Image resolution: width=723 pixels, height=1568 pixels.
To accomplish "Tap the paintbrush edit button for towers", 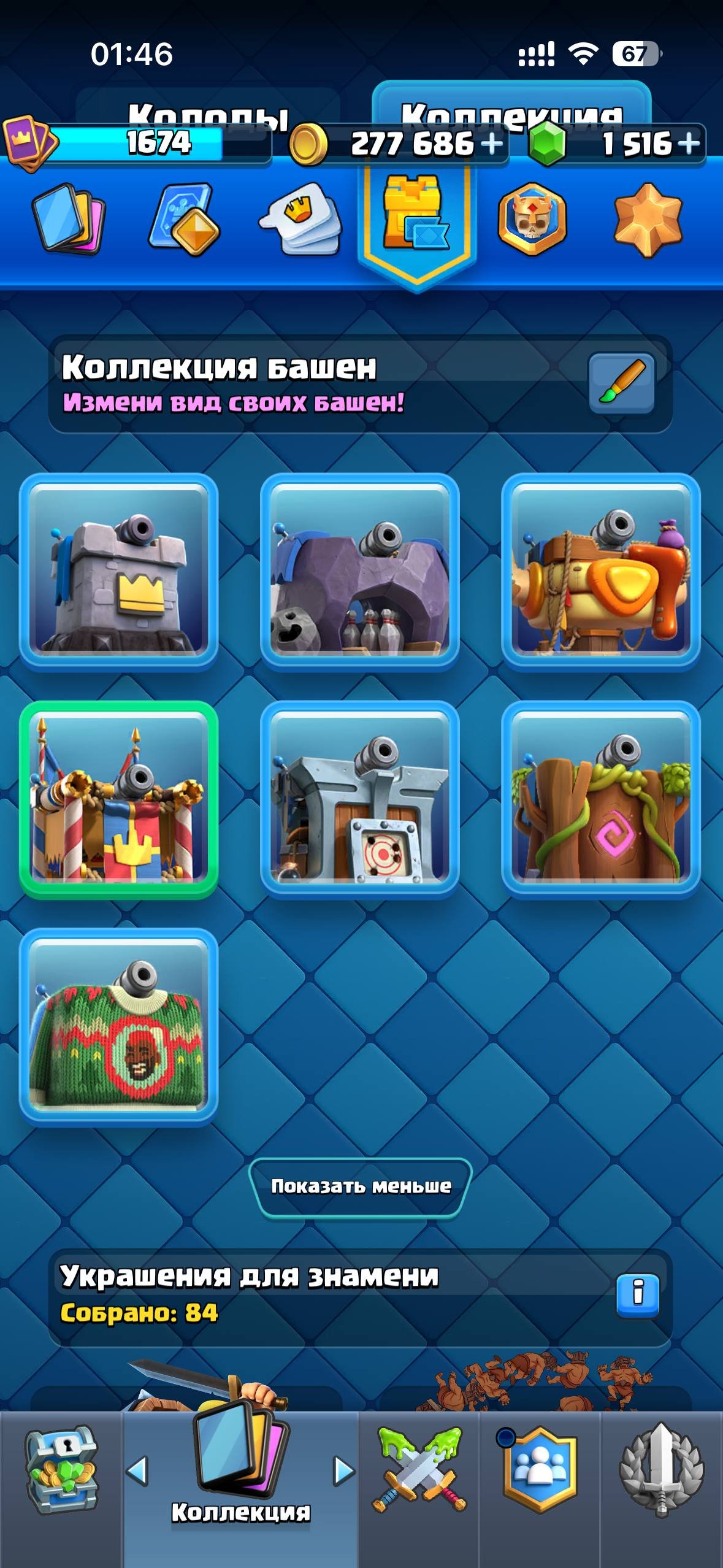I will [622, 383].
